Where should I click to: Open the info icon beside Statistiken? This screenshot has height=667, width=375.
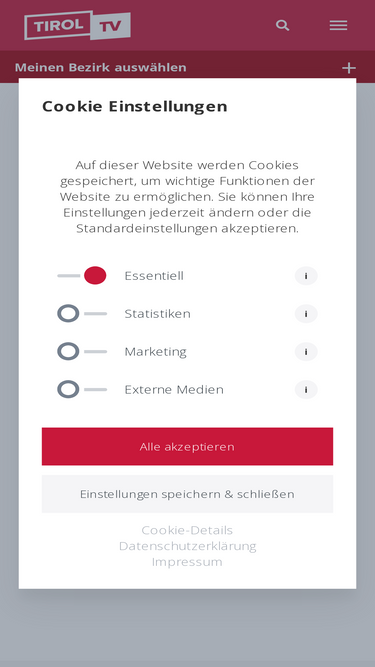click(306, 314)
